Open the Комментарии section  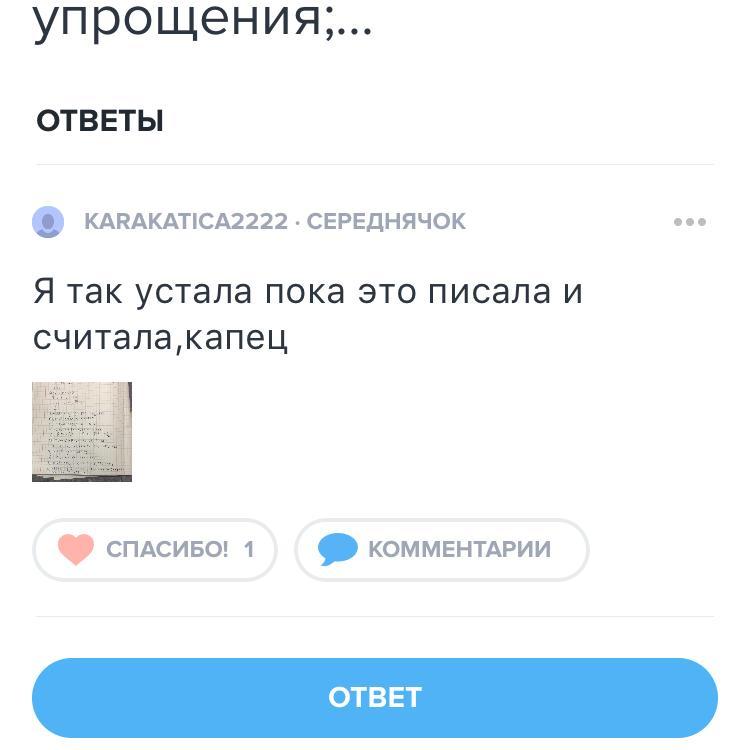pyautogui.click(x=441, y=549)
